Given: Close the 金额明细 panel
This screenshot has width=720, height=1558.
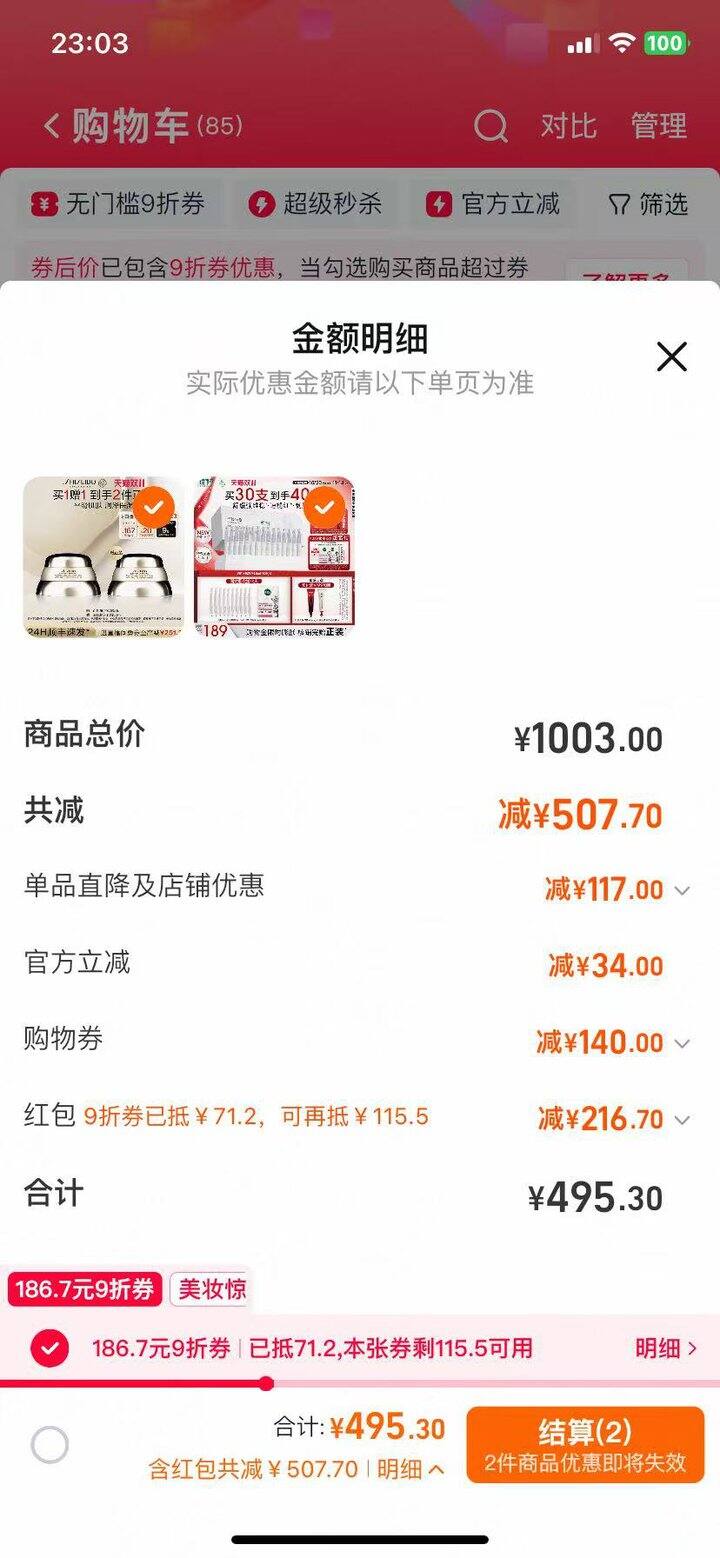Looking at the screenshot, I should [671, 357].
